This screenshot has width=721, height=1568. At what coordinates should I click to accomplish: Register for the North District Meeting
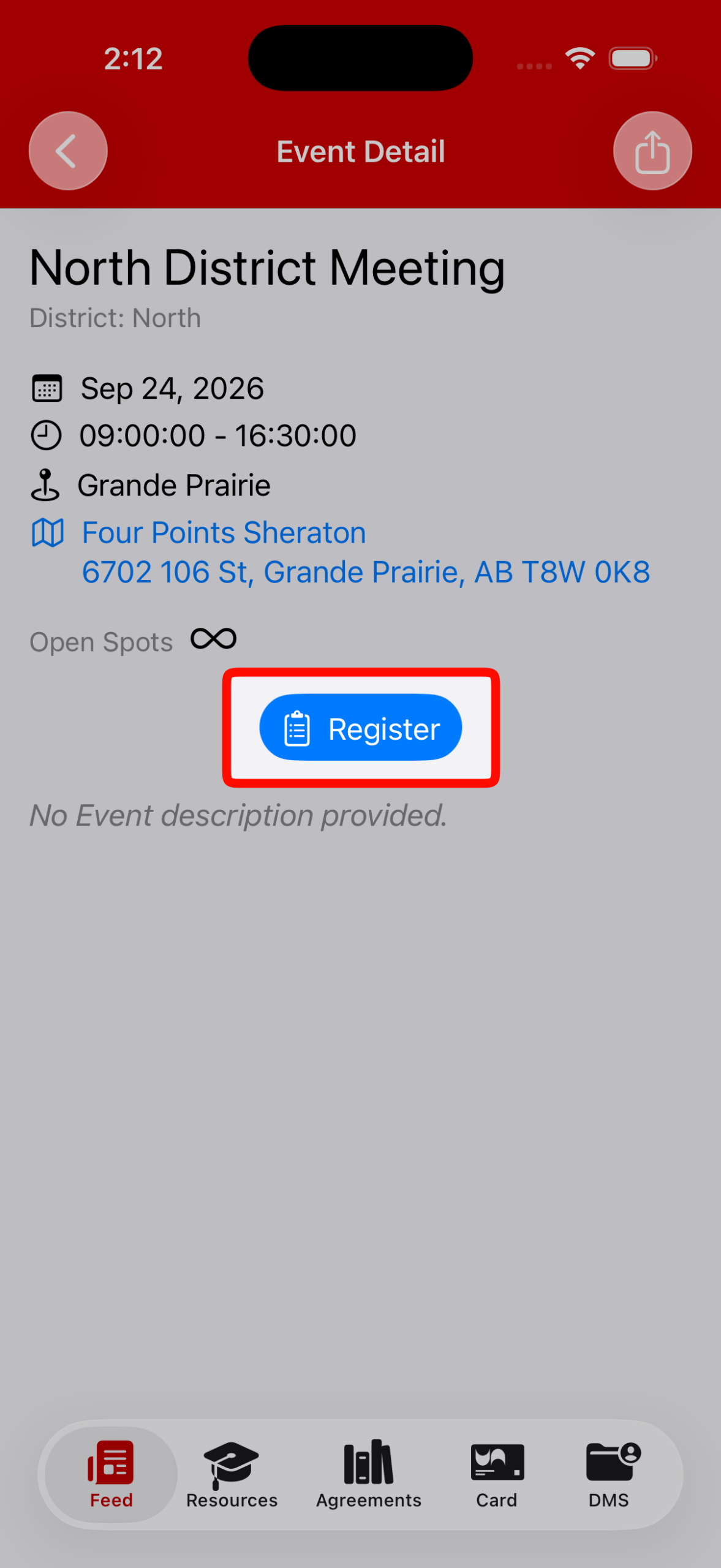click(x=360, y=728)
